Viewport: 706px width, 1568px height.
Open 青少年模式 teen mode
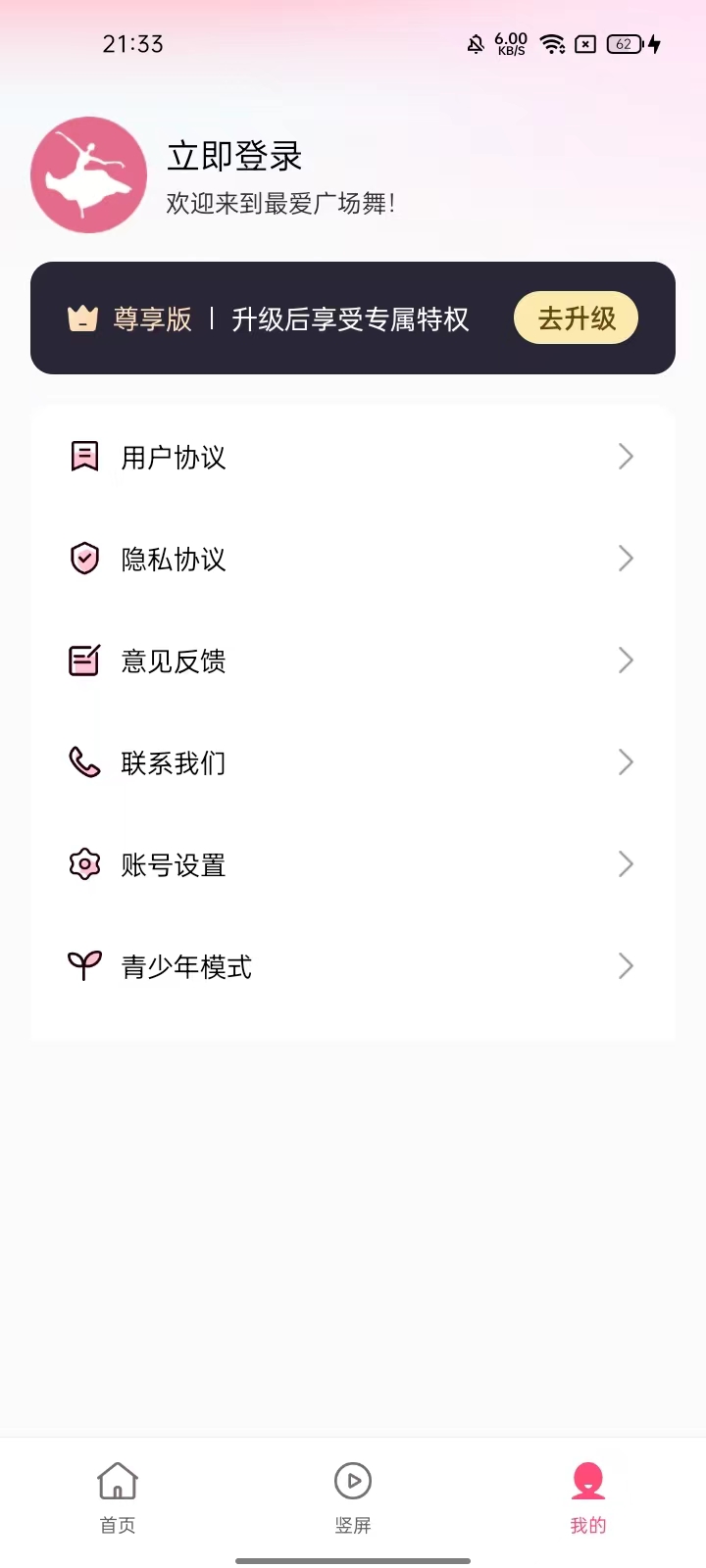click(x=353, y=966)
